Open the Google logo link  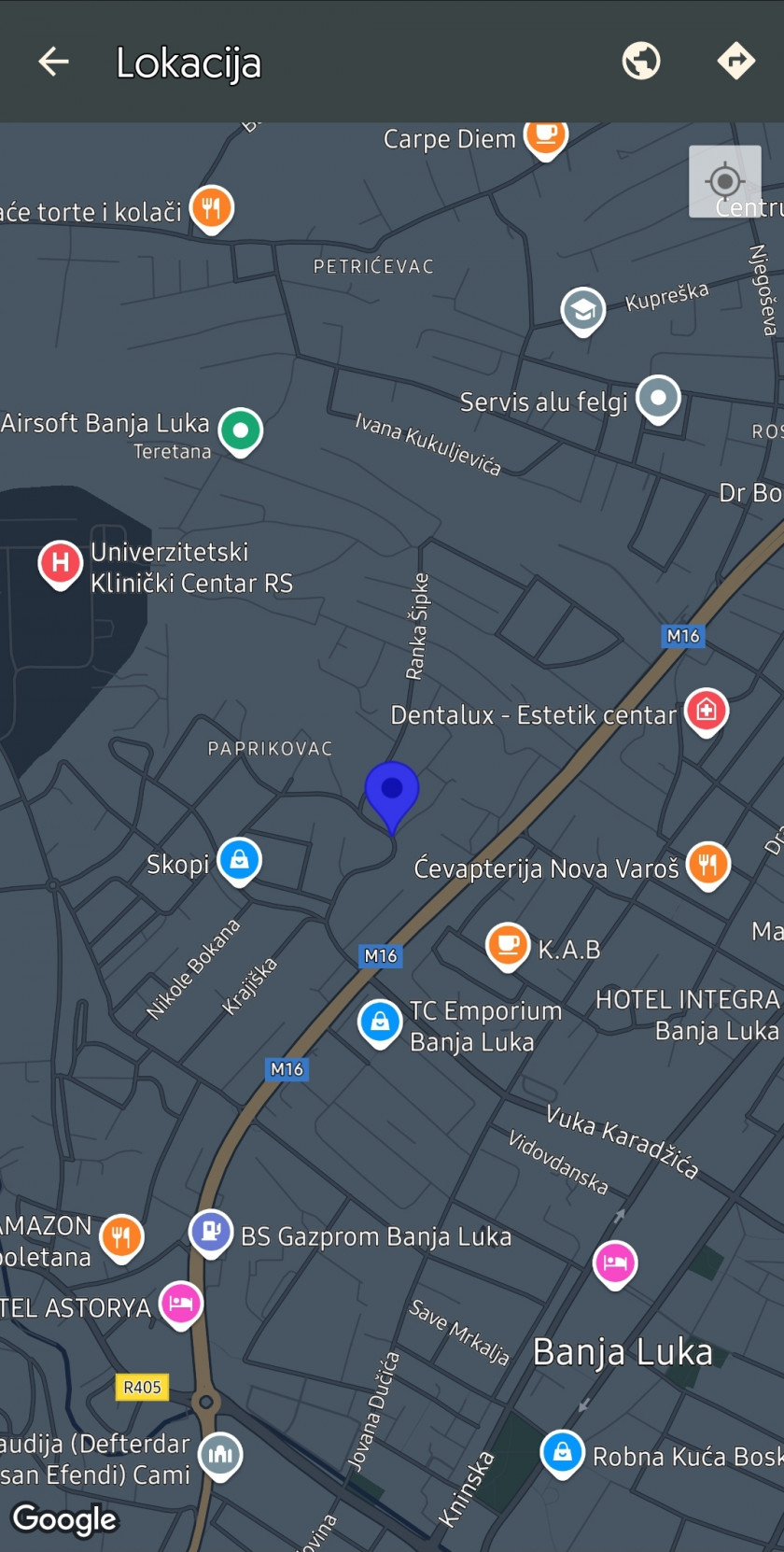pos(64,1519)
